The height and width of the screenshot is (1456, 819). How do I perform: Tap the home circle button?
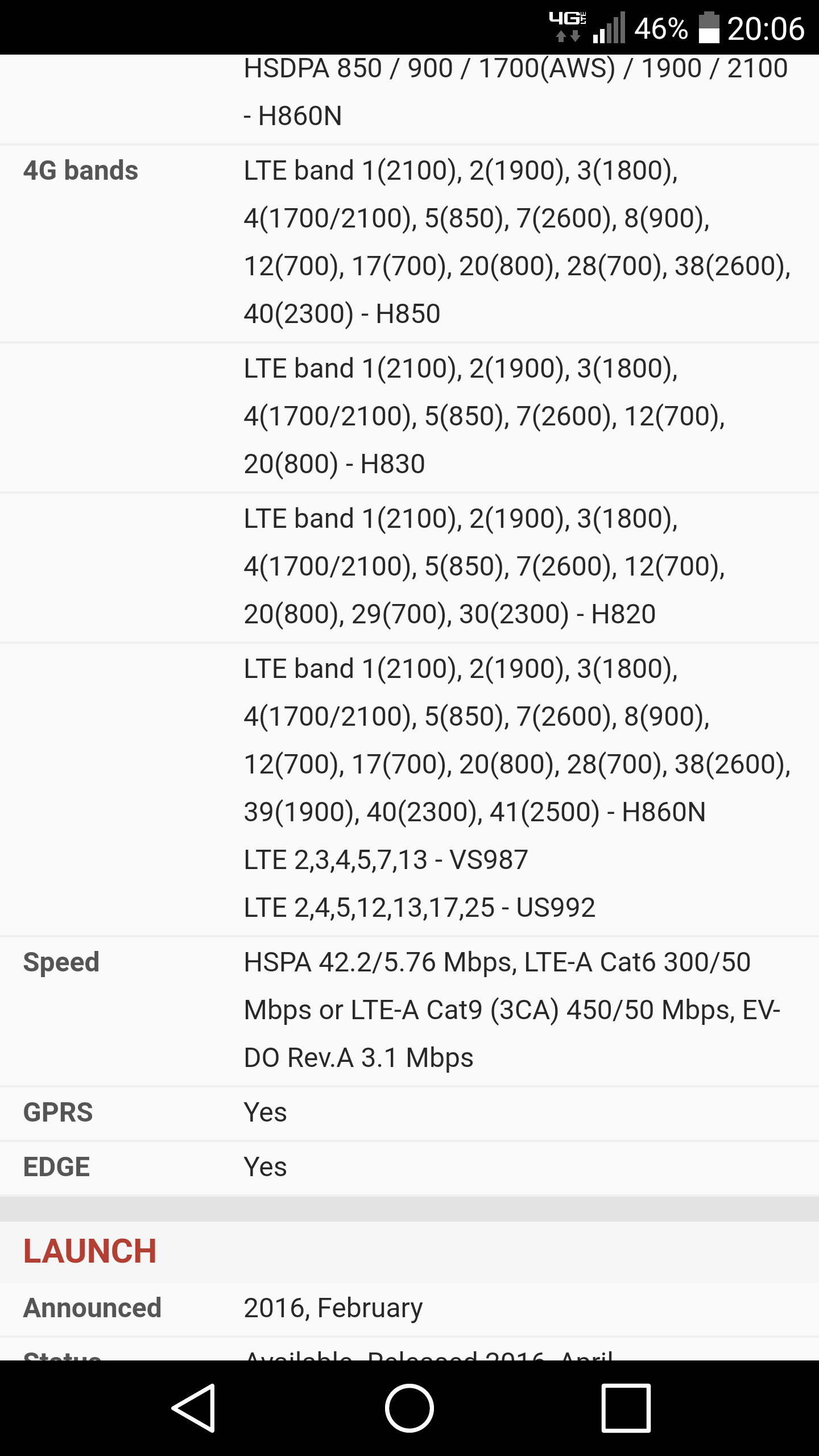pos(409,1408)
